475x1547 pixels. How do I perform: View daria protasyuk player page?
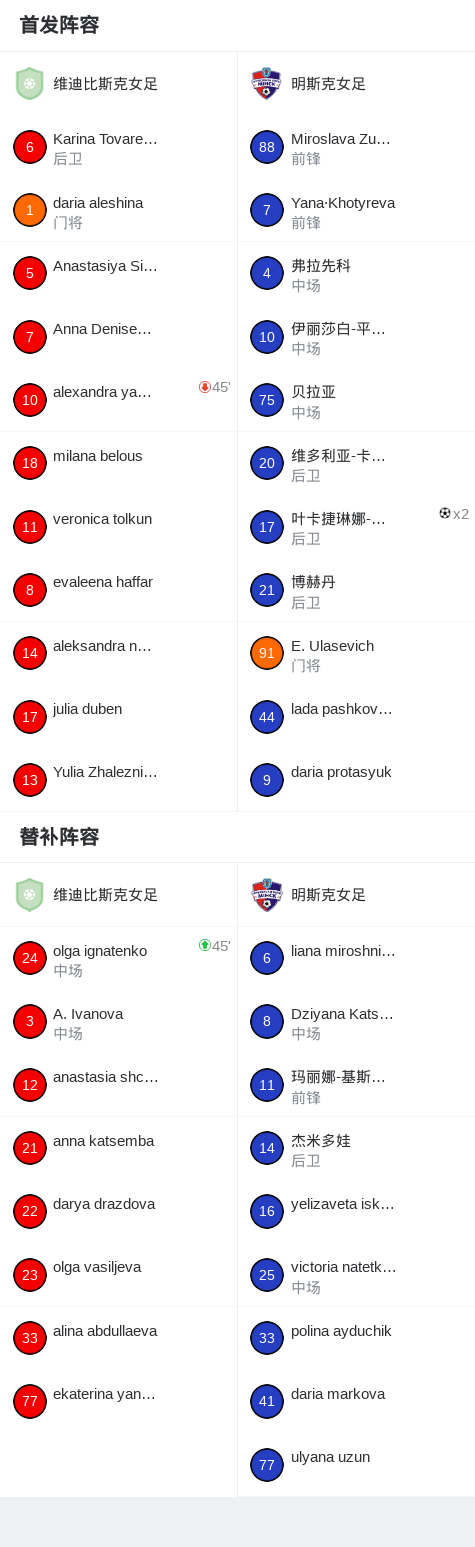(x=356, y=780)
